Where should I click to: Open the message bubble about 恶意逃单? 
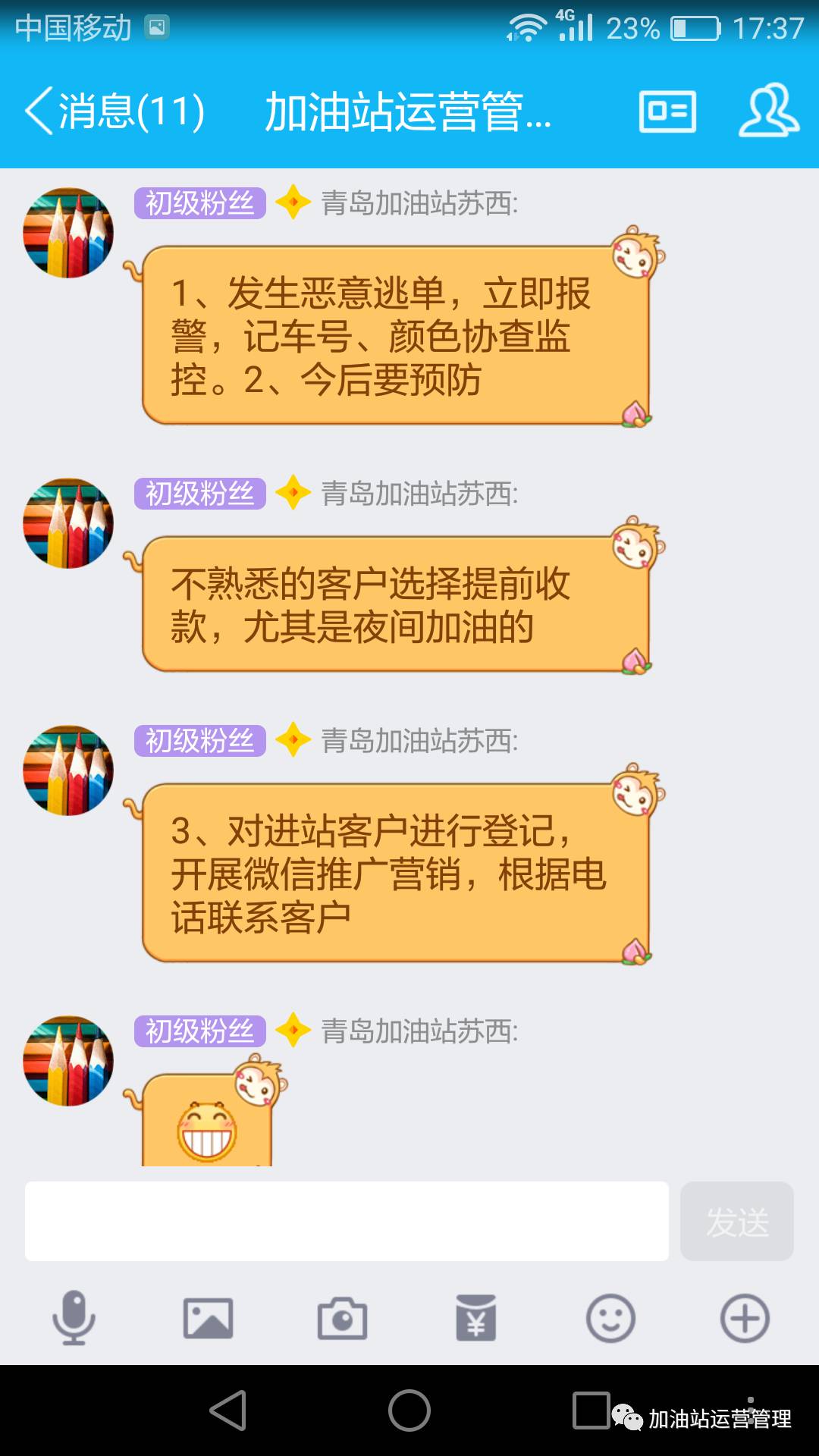point(394,334)
